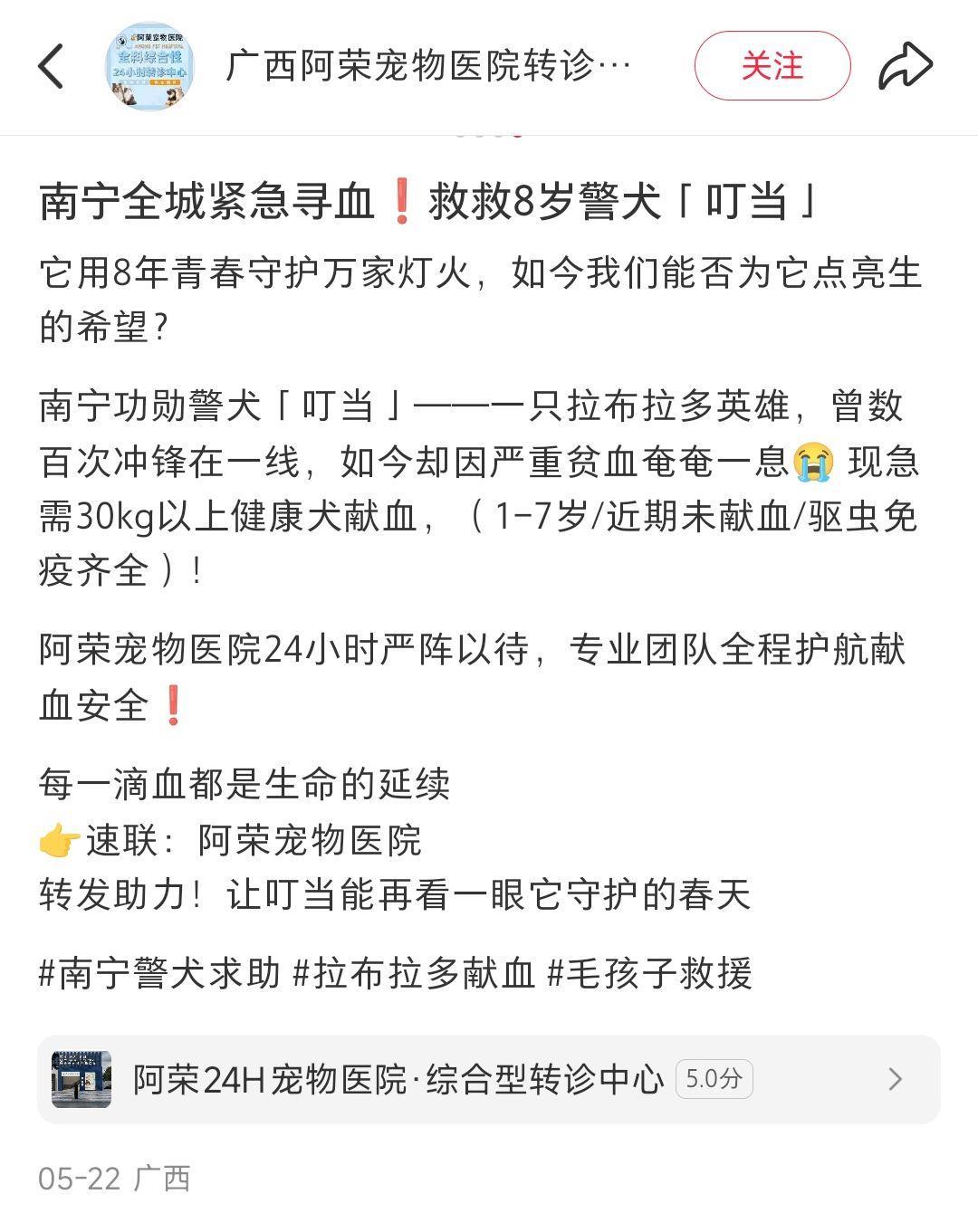Image resolution: width=978 pixels, height=1232 pixels.
Task: Tap the highlighted carousel indicator dot
Action: click(x=516, y=133)
